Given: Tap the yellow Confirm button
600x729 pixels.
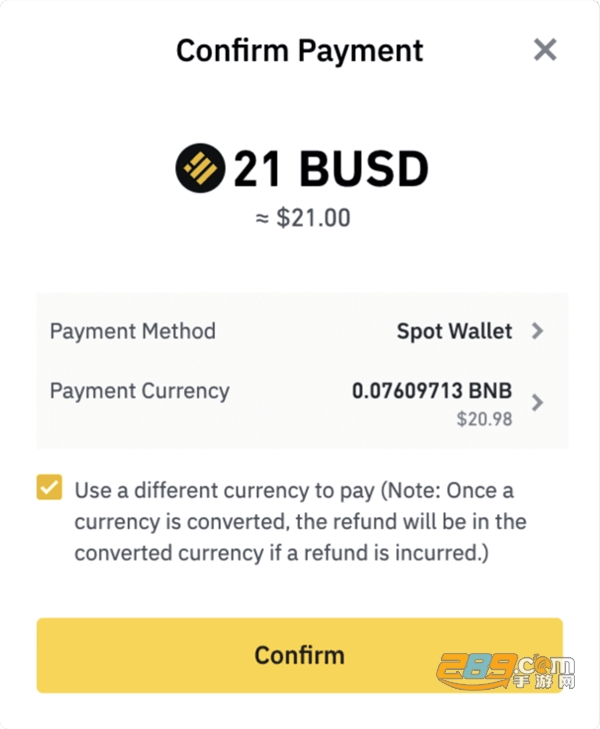Looking at the screenshot, I should pos(299,655).
